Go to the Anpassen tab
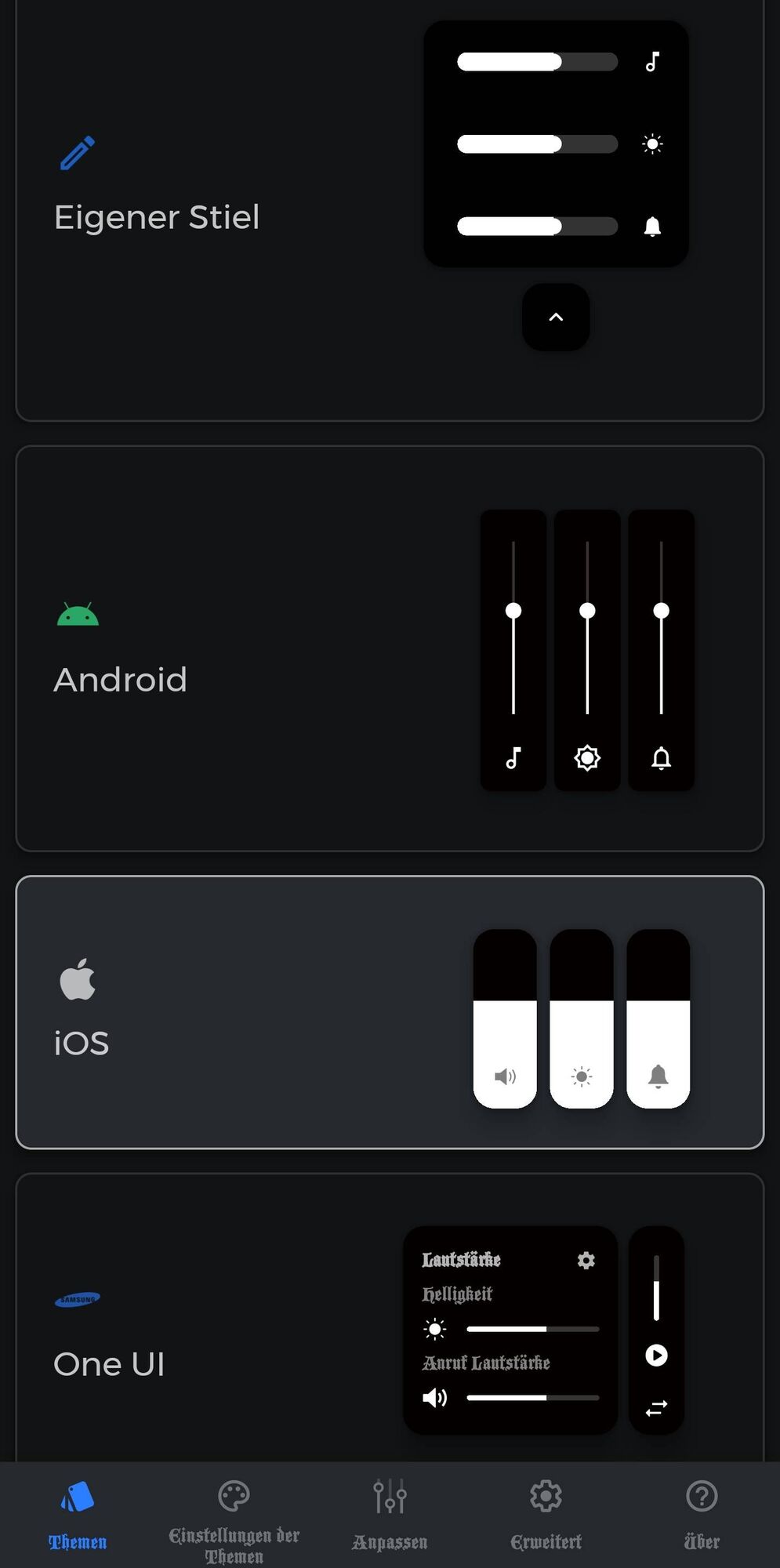The width and height of the screenshot is (780, 1568). (x=390, y=1515)
